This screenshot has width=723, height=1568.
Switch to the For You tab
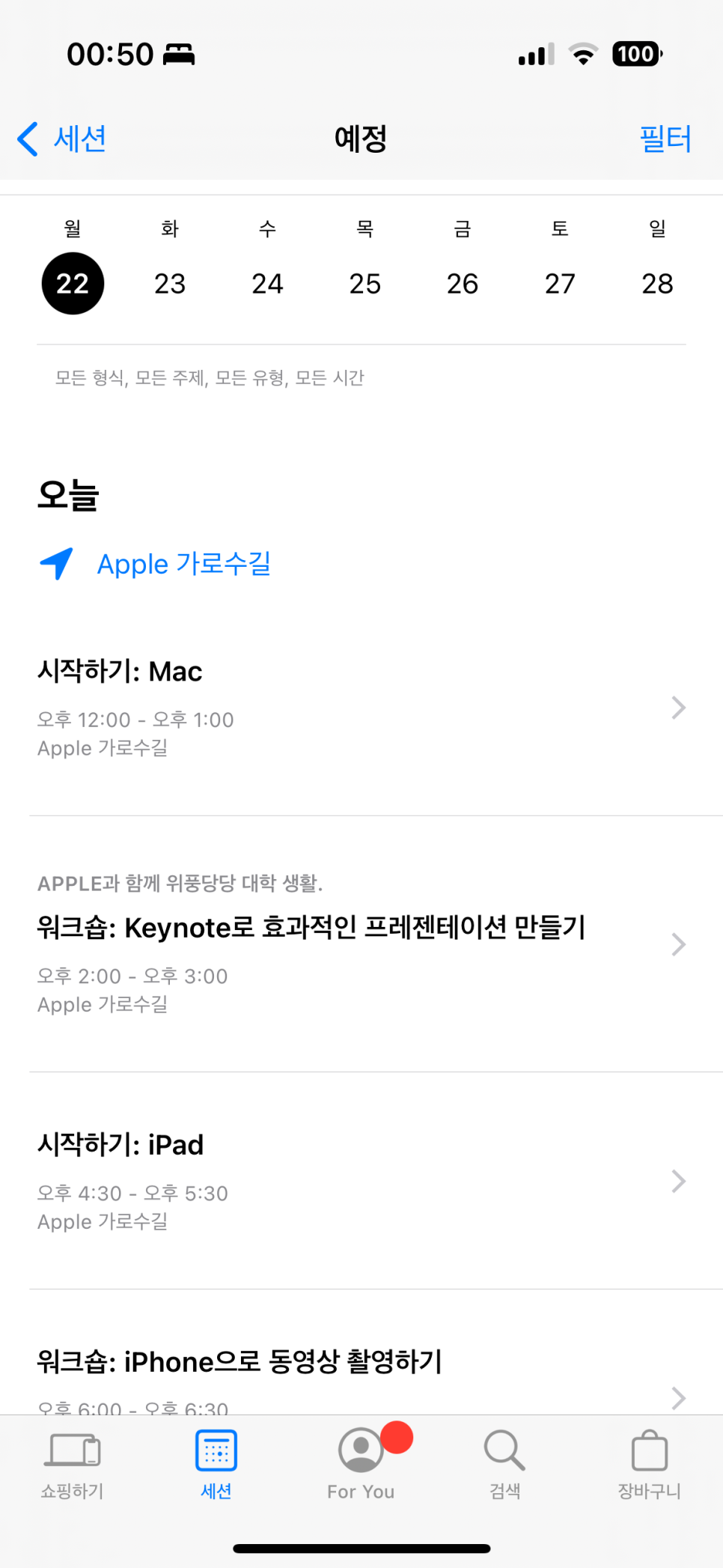click(x=361, y=1464)
